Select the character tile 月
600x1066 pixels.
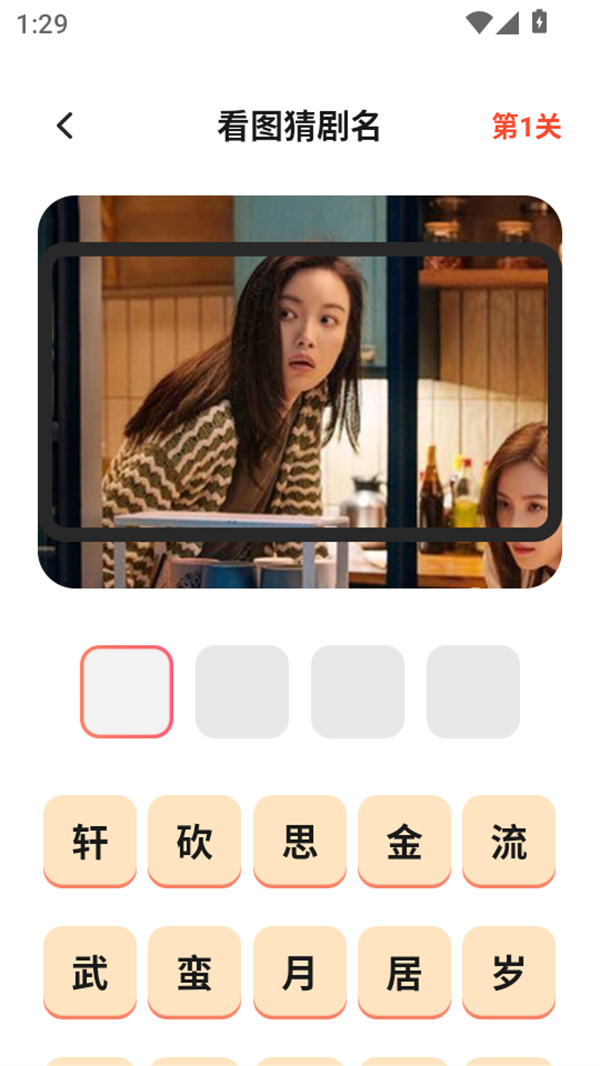tap(299, 972)
